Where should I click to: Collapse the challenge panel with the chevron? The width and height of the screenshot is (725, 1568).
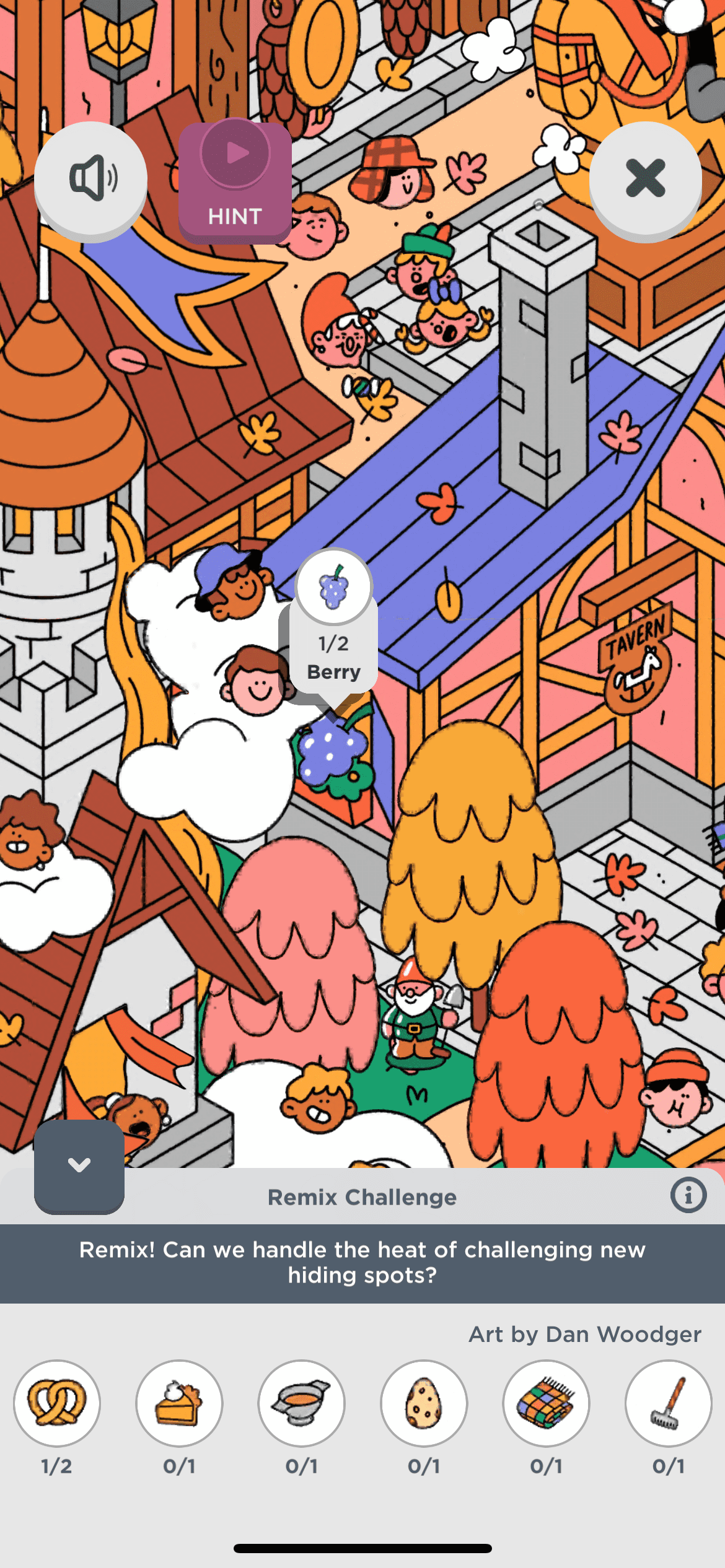79,1165
